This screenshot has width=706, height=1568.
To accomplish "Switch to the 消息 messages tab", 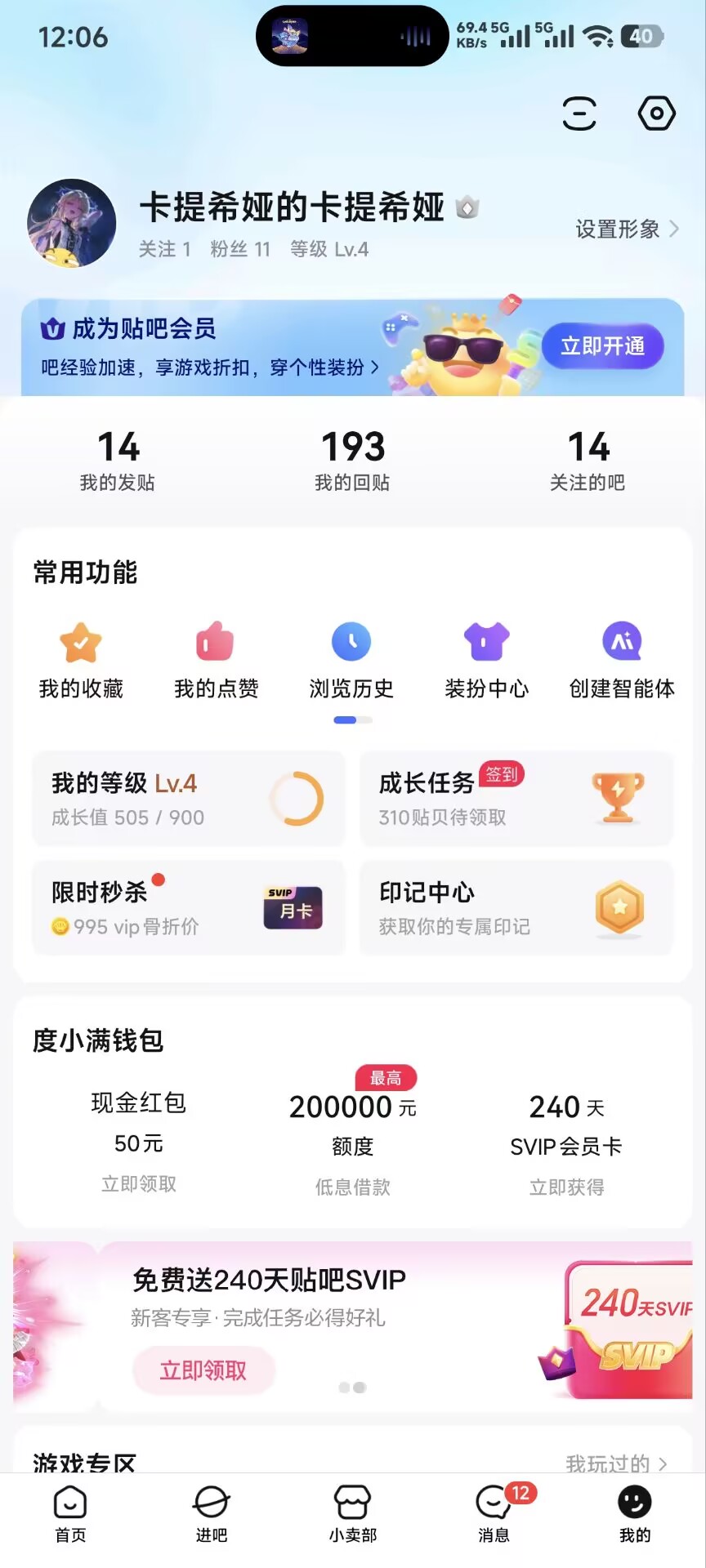I will click(x=493, y=1515).
